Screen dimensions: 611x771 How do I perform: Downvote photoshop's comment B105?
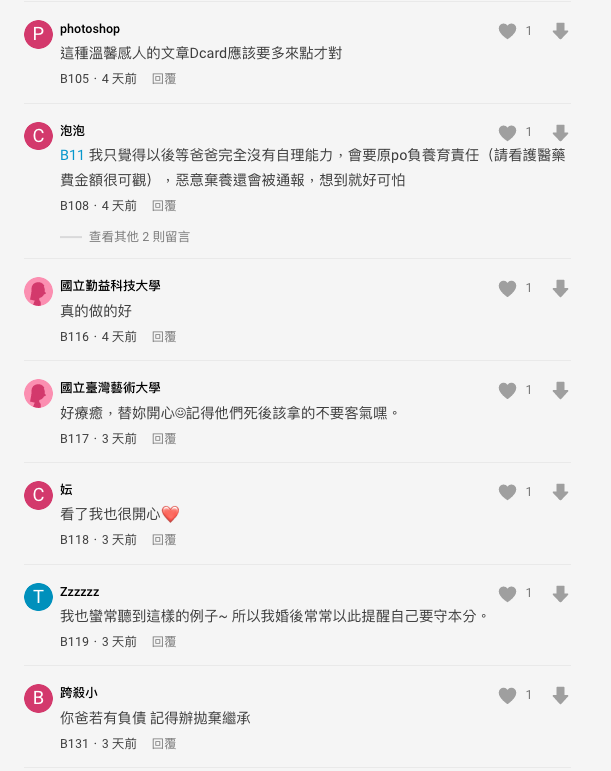click(560, 32)
